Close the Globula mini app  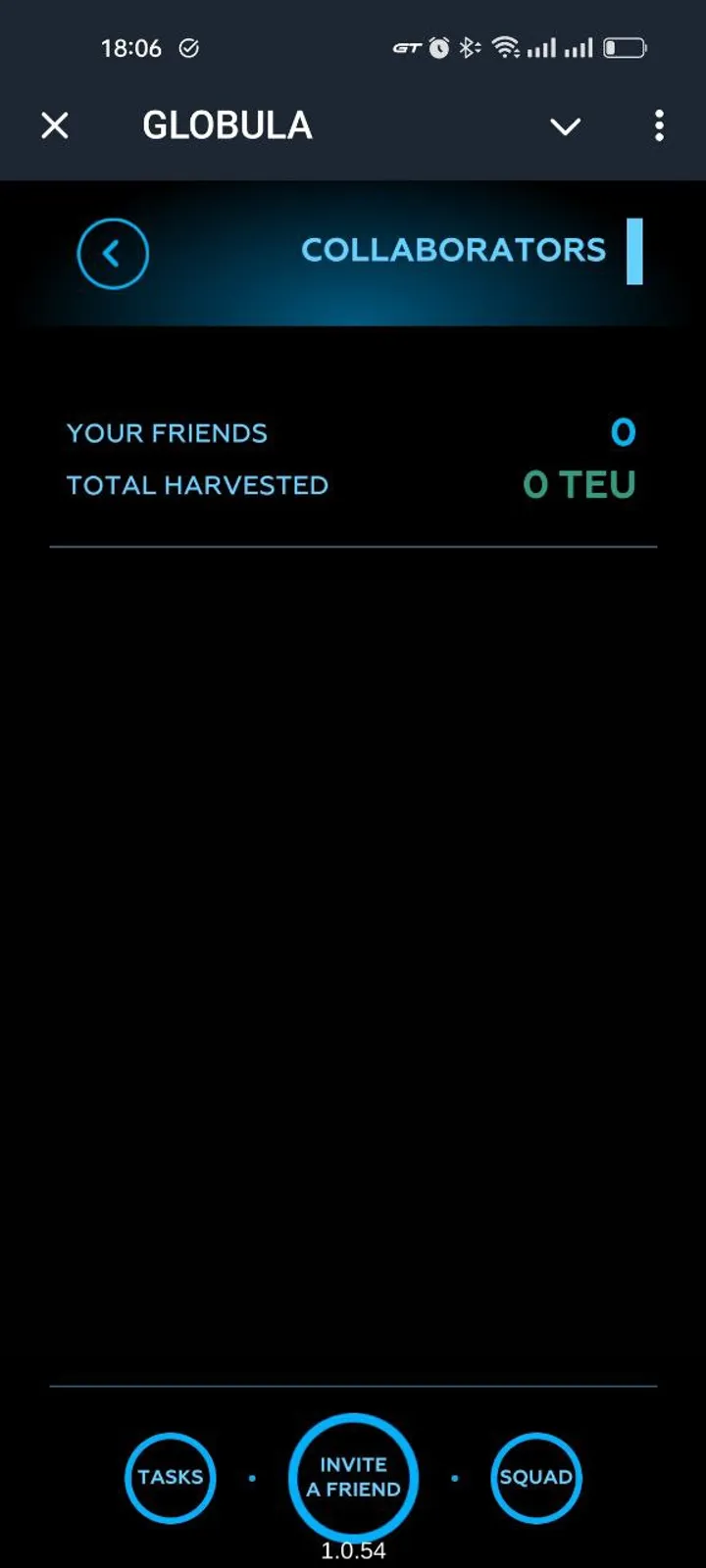[55, 125]
